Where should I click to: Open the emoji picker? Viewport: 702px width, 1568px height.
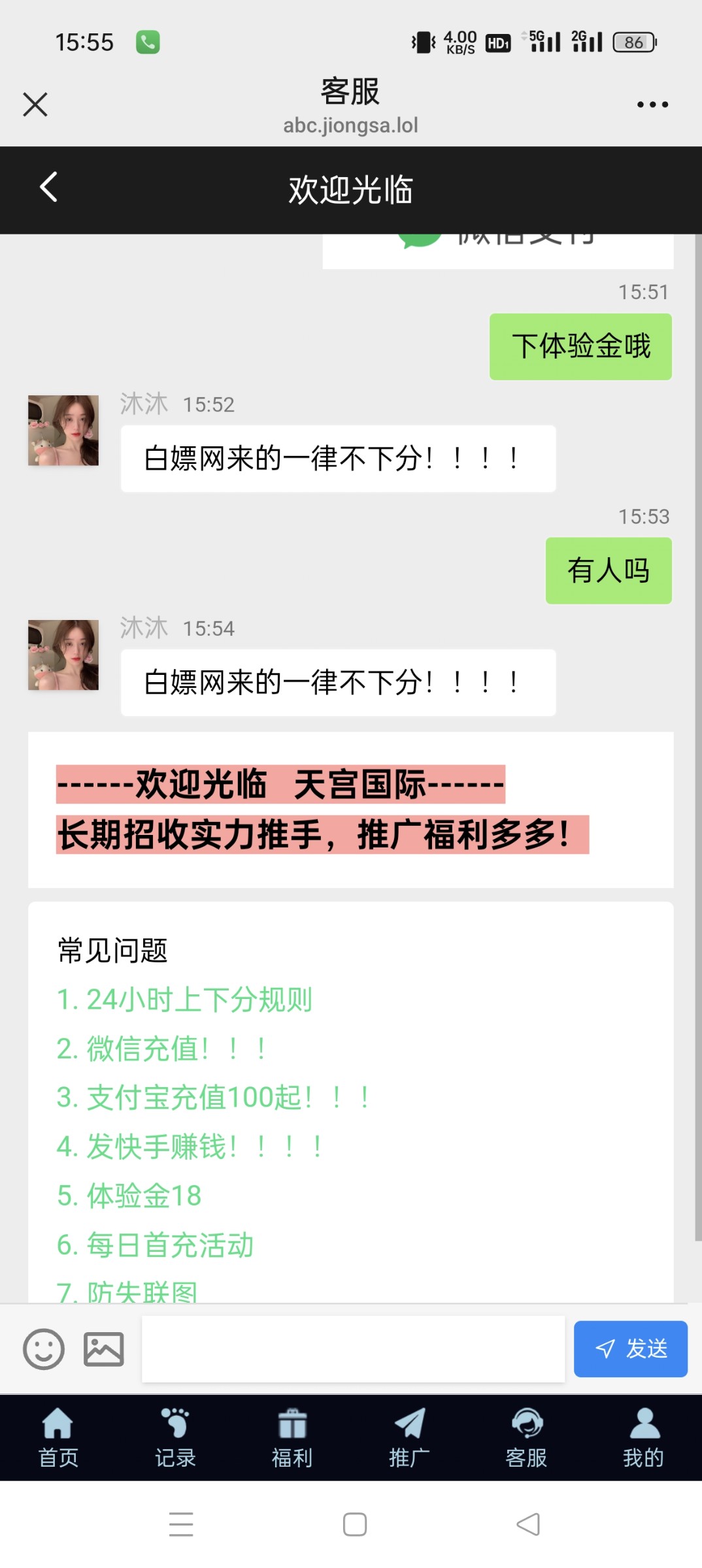[x=44, y=1348]
